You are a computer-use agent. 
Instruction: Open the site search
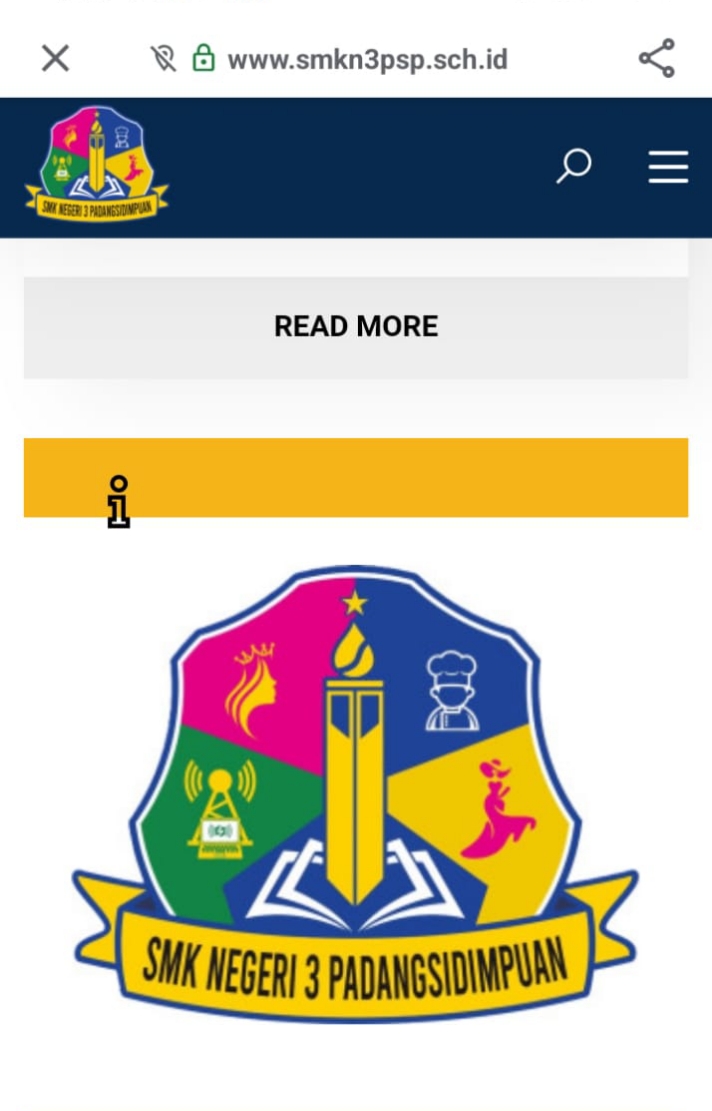pos(574,166)
